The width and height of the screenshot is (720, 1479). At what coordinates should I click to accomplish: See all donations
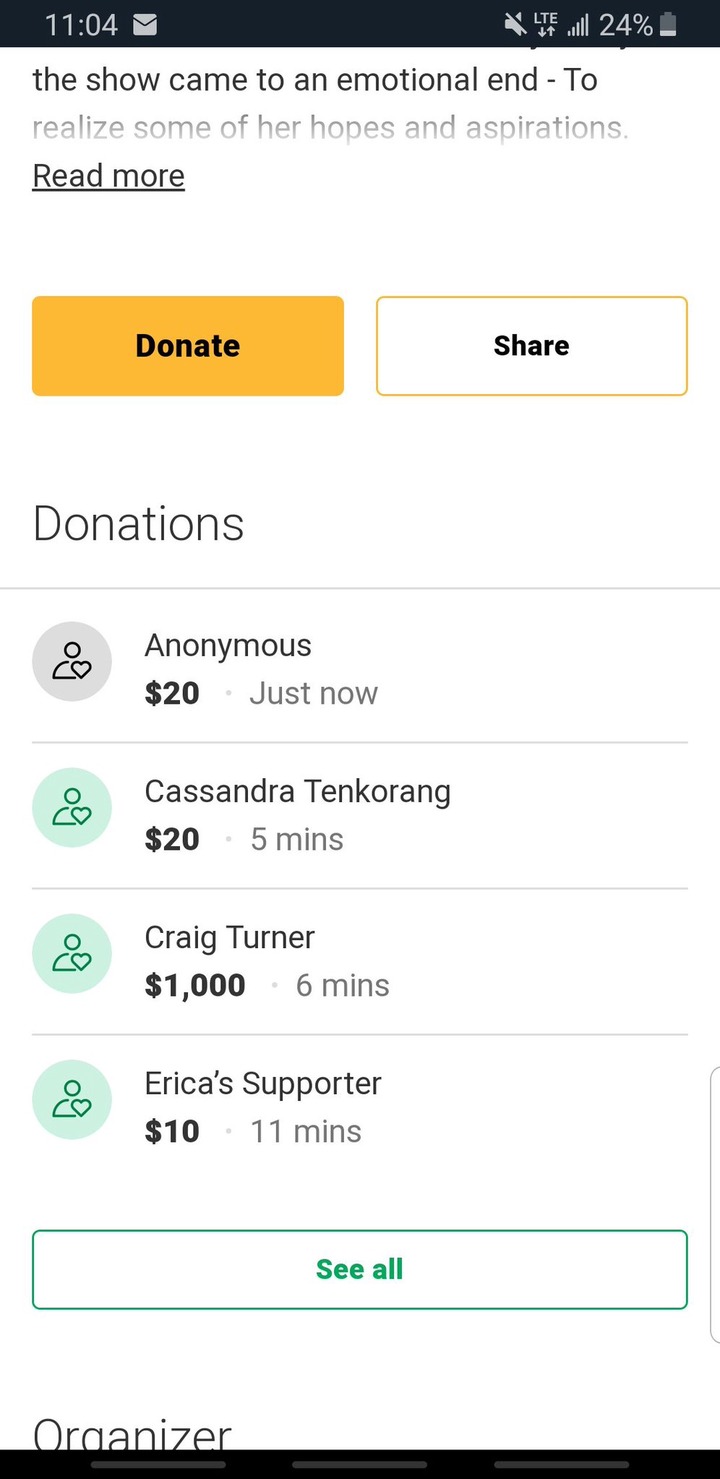point(359,1269)
